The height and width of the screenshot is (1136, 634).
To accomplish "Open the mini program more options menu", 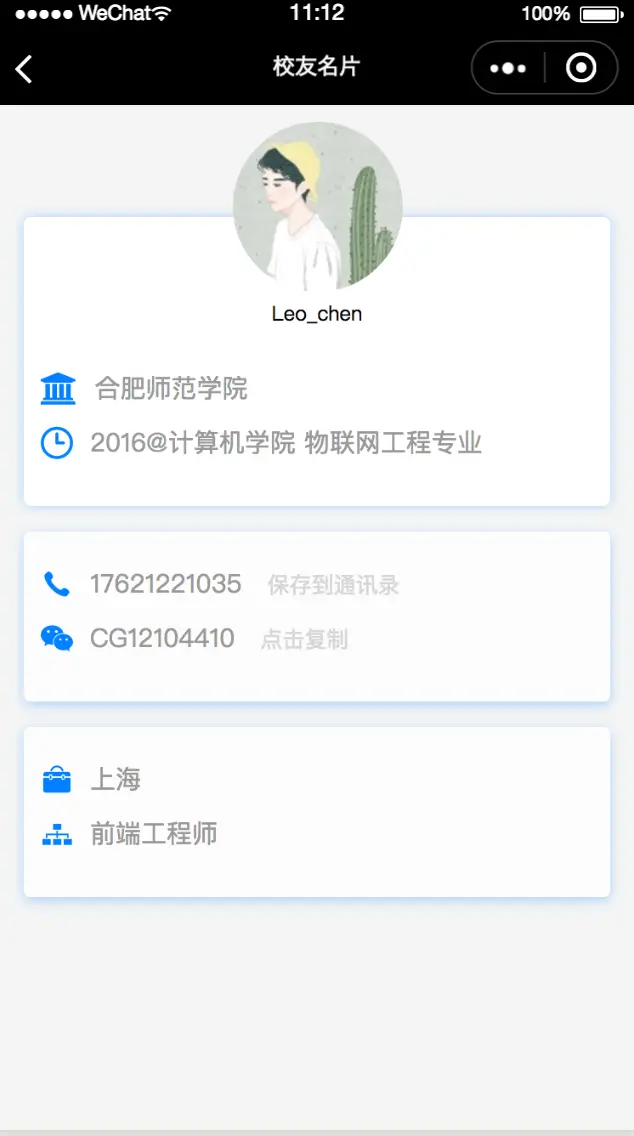I will (508, 68).
